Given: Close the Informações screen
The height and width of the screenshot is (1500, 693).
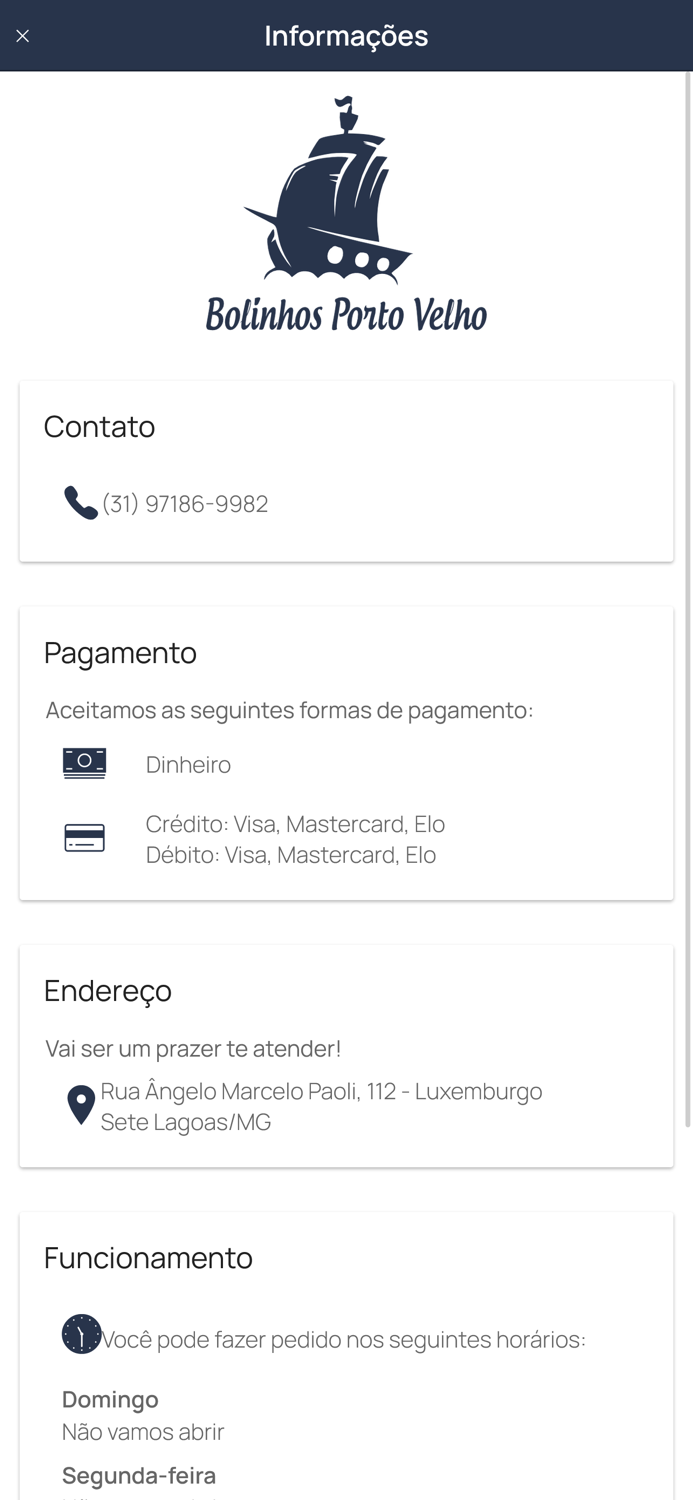Looking at the screenshot, I should tap(23, 36).
